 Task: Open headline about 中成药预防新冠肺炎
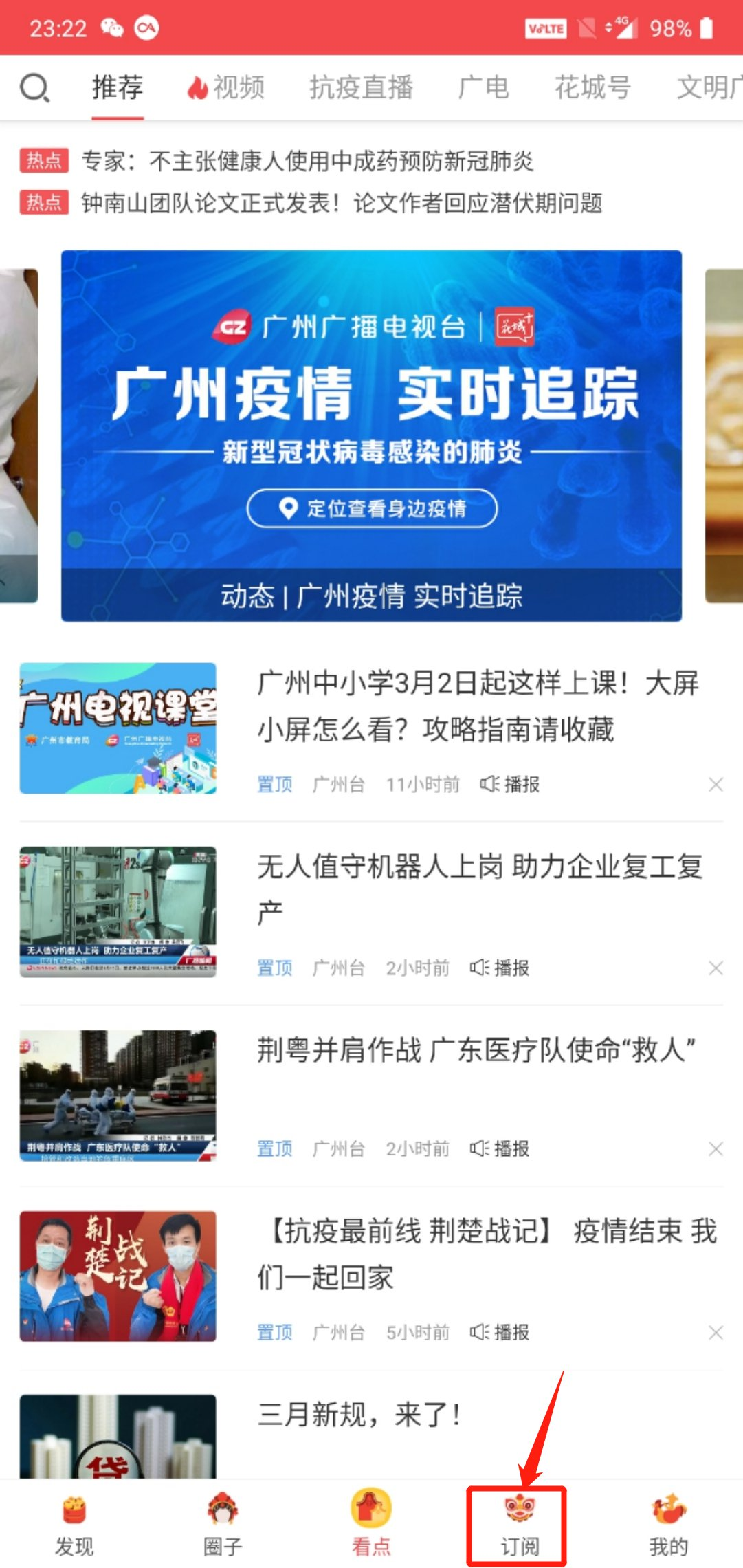pyautogui.click(x=309, y=161)
